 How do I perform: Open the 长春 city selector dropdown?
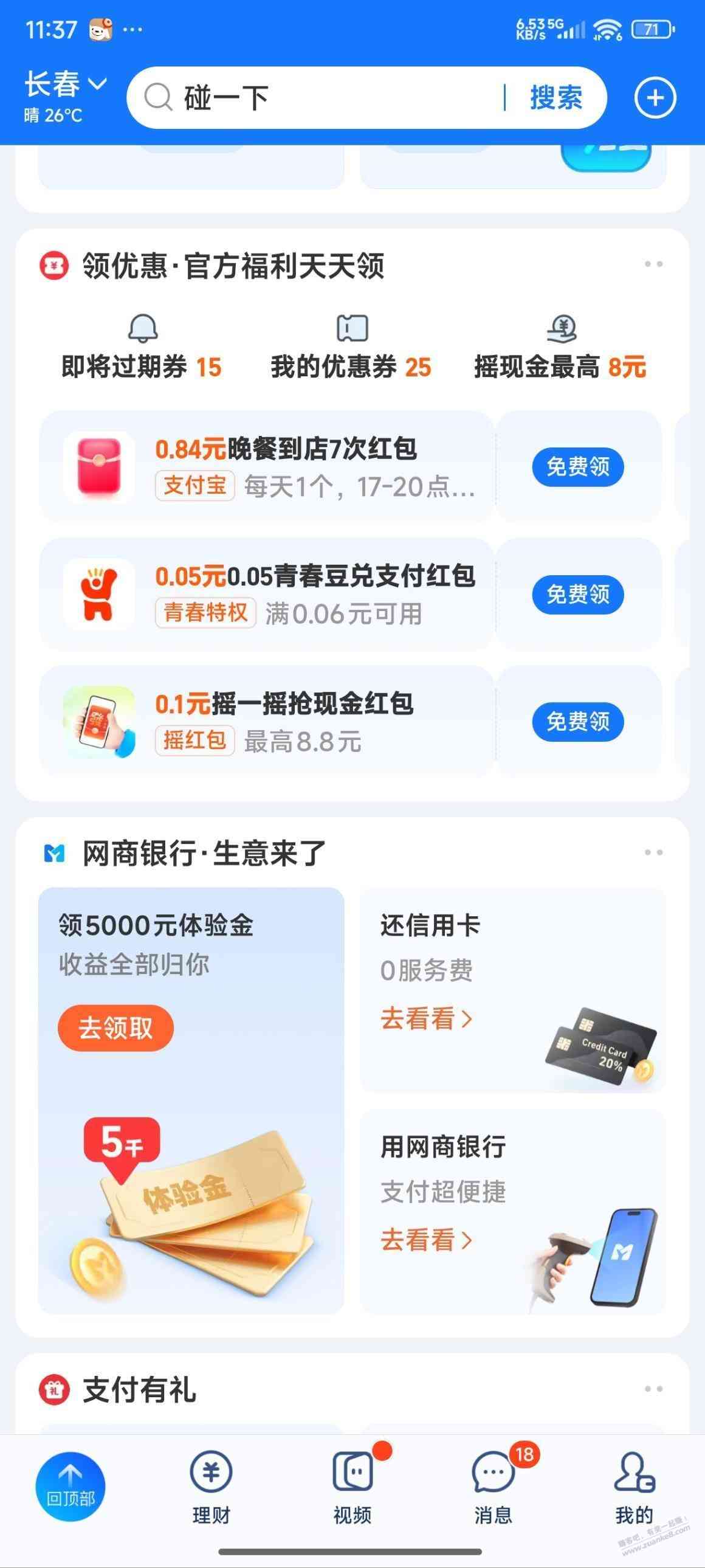tap(65, 85)
